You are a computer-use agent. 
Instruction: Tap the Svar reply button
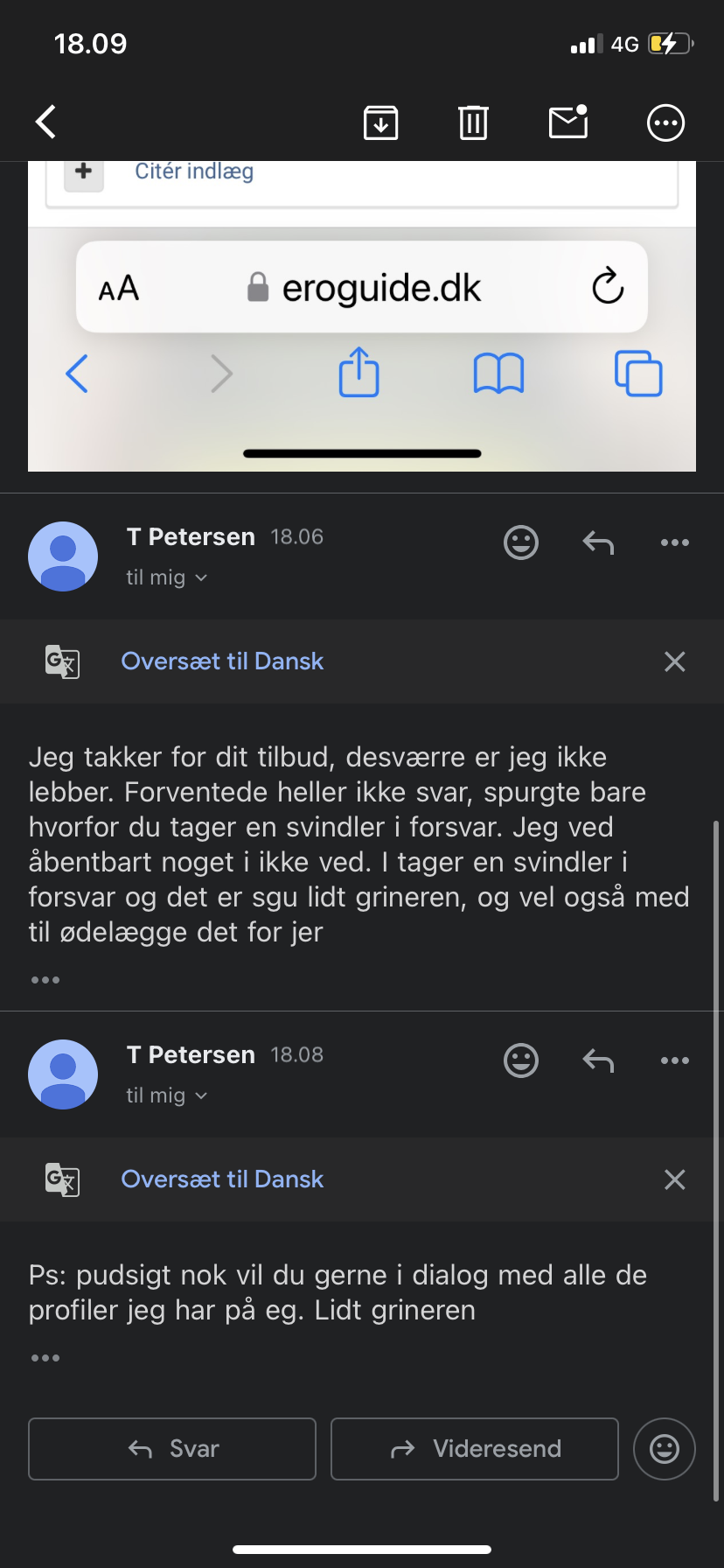(172, 1449)
